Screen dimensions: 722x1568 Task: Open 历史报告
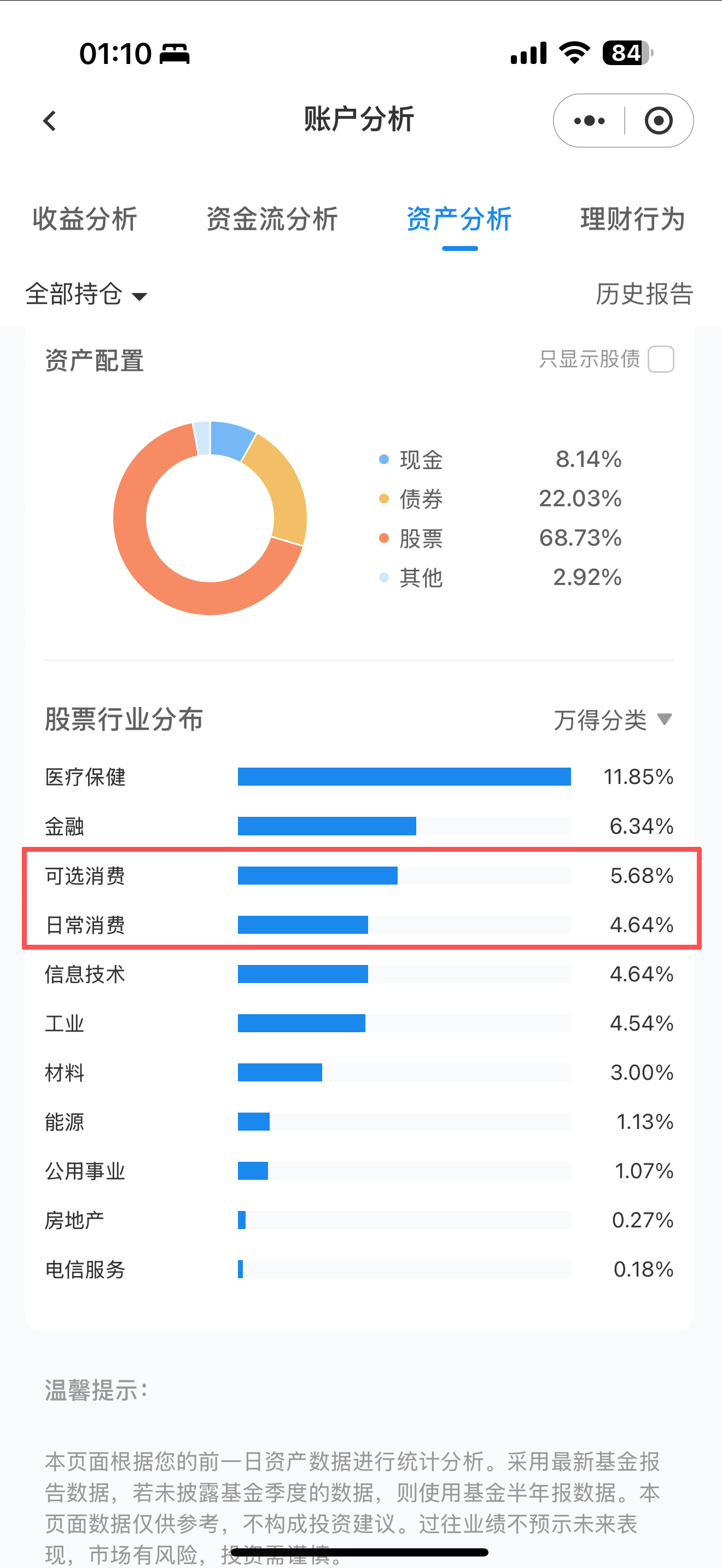[x=644, y=295]
